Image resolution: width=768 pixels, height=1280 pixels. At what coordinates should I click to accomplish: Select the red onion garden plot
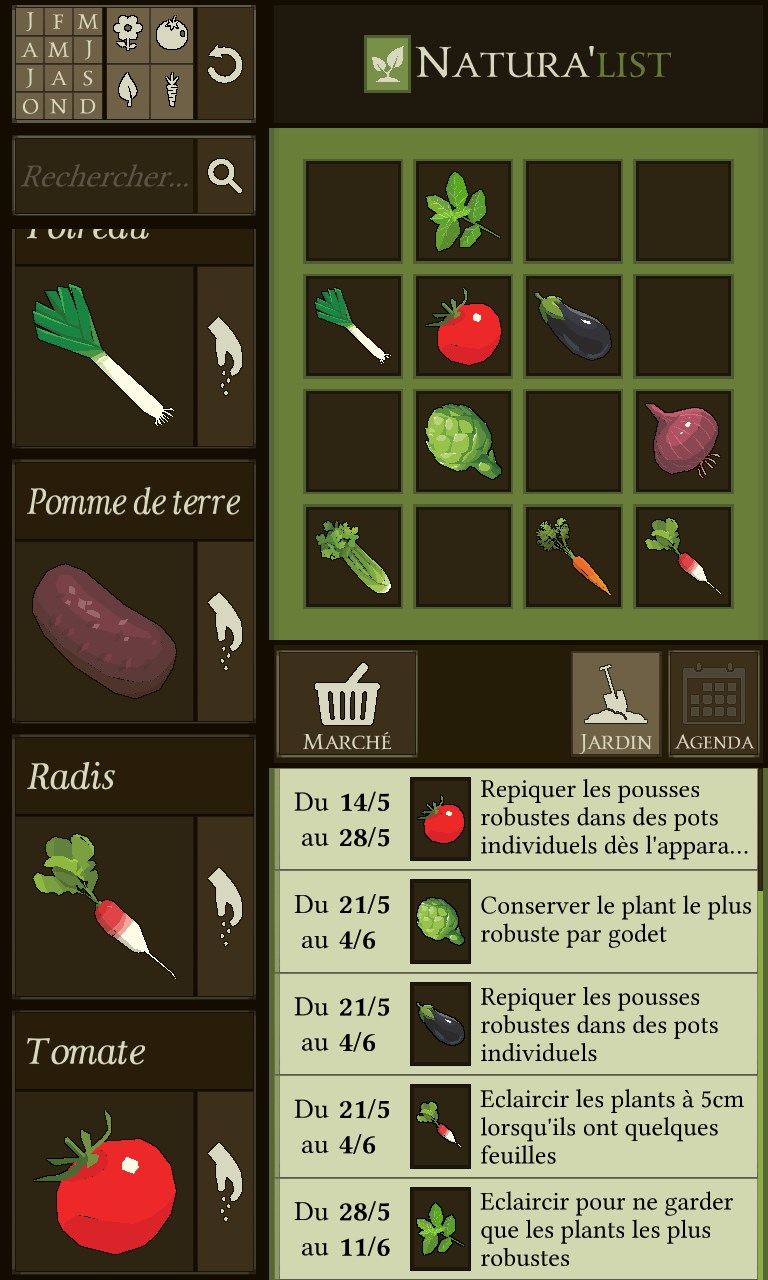[683, 441]
